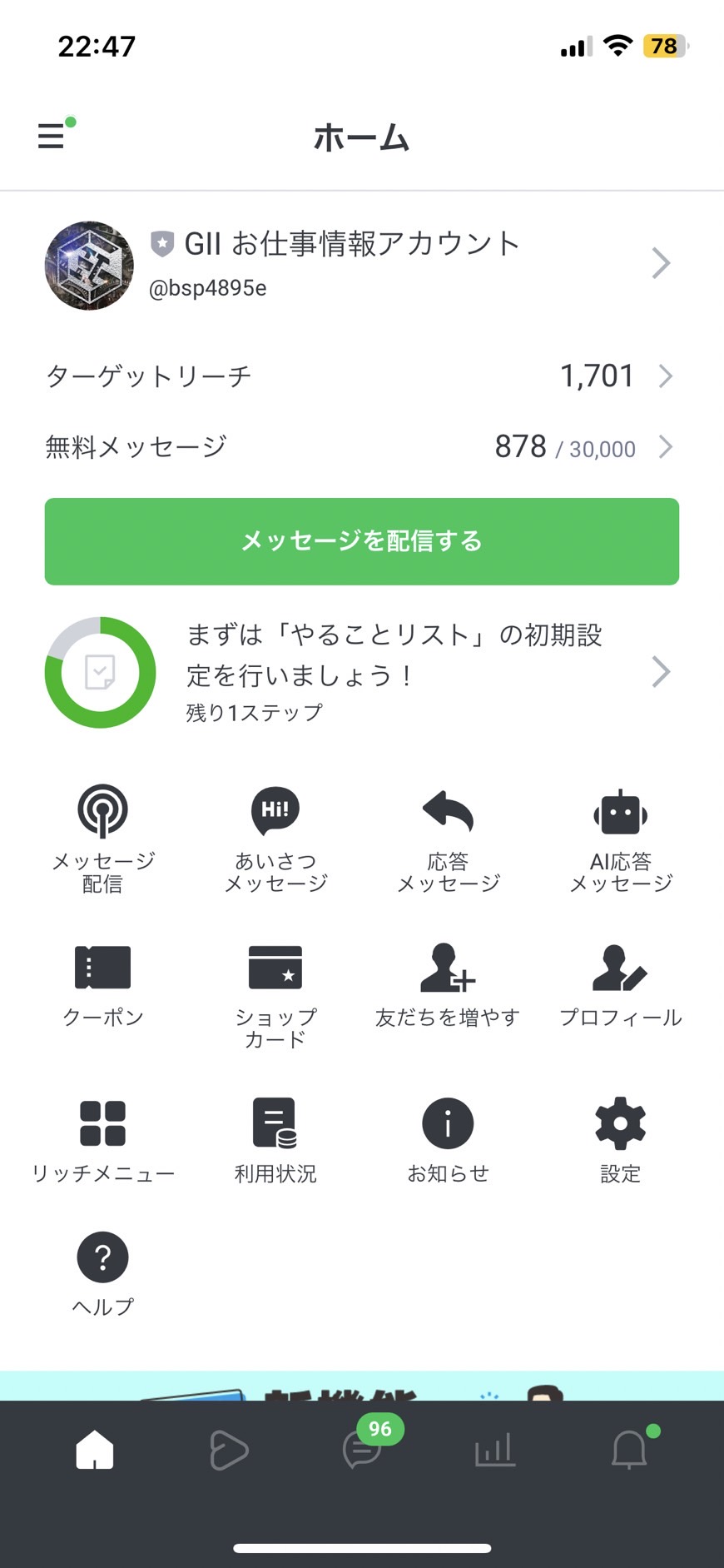The image size is (724, 1568).
Task: Open the やることリスト setup card
Action: coord(362,672)
